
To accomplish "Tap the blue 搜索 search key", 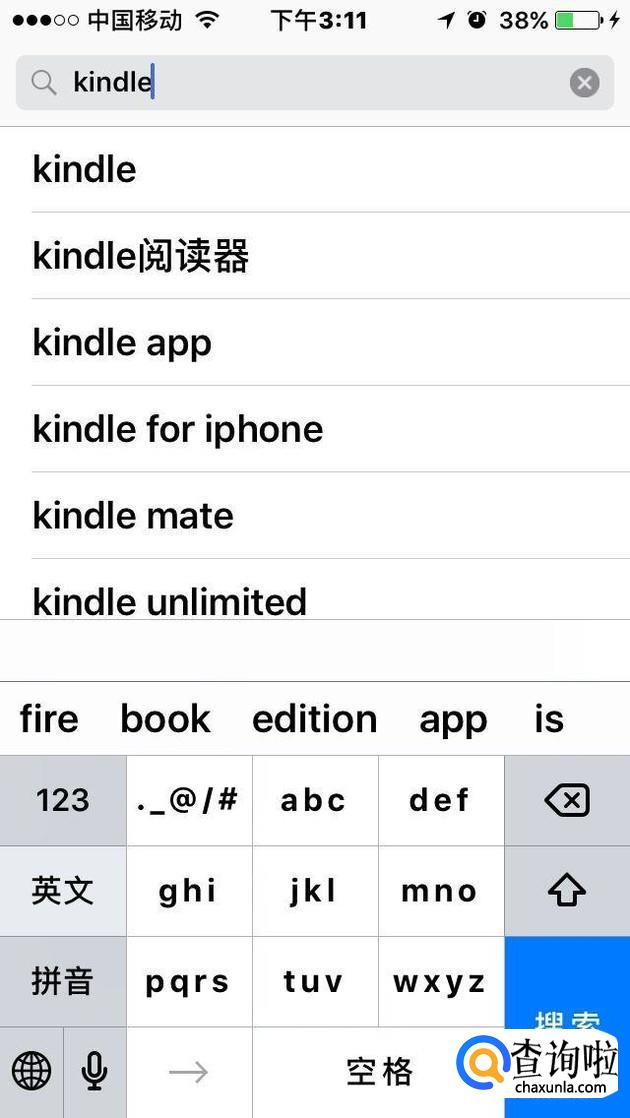I will point(567,985).
